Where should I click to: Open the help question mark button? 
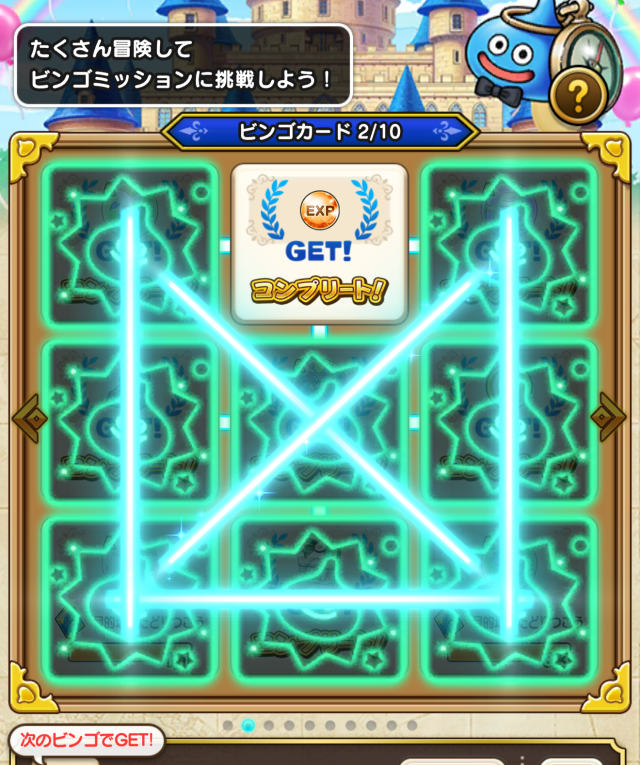coord(579,96)
